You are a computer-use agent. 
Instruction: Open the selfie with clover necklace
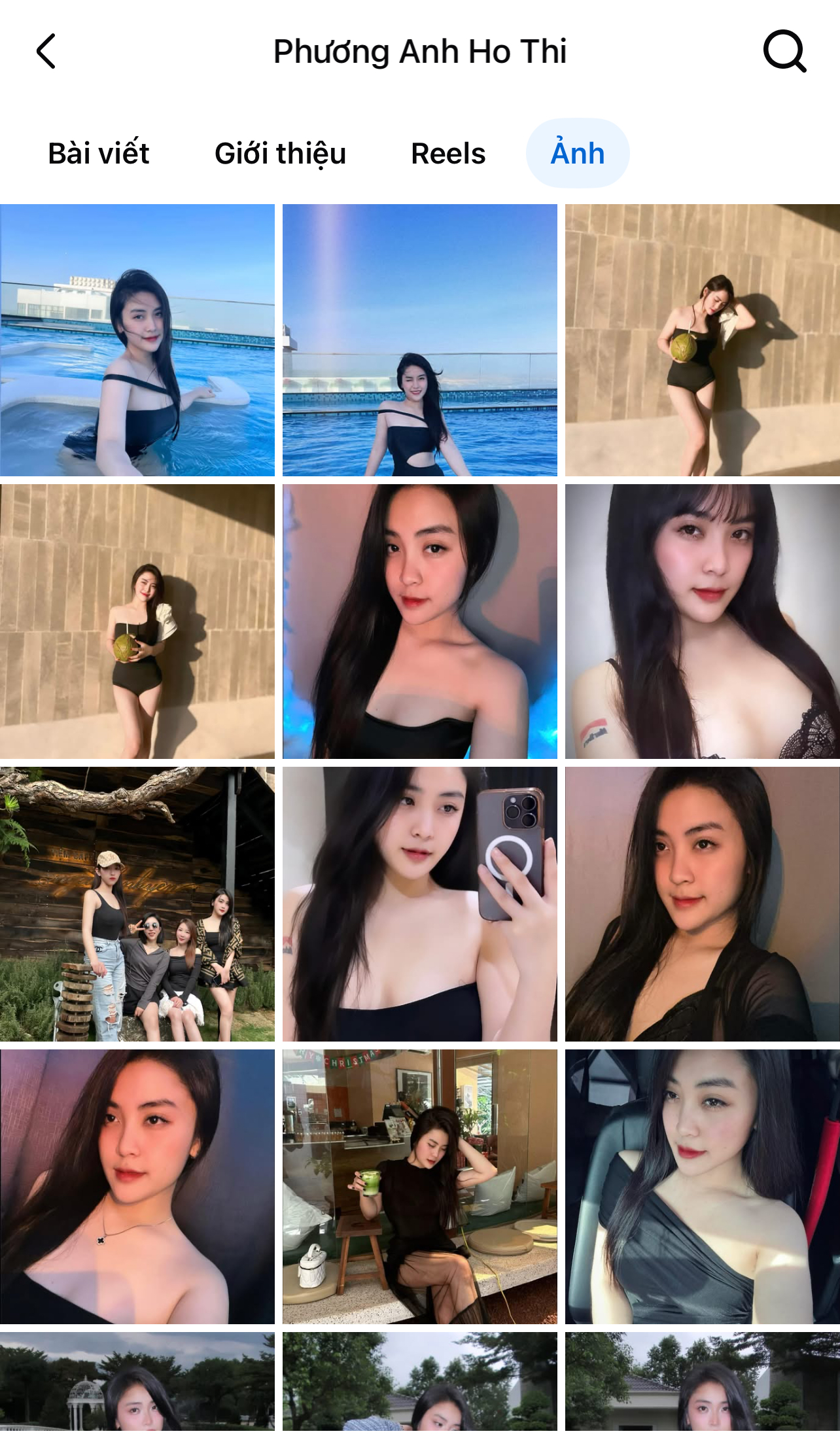pyautogui.click(x=137, y=1187)
